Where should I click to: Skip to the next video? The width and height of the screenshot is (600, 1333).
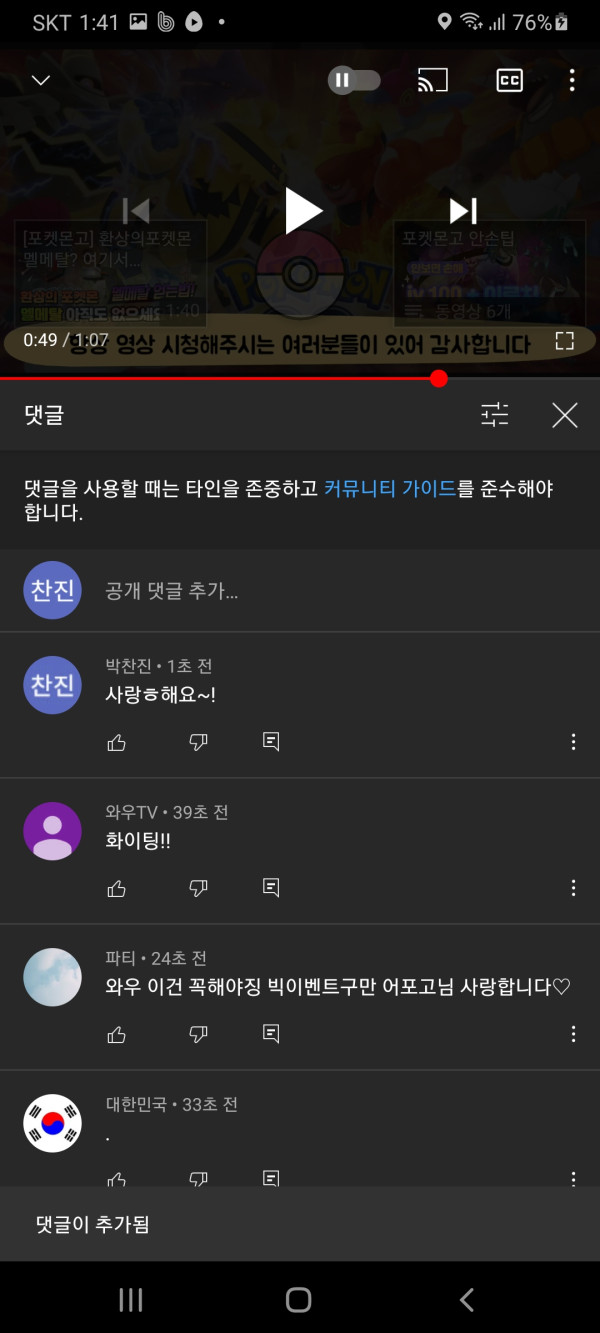click(x=463, y=211)
